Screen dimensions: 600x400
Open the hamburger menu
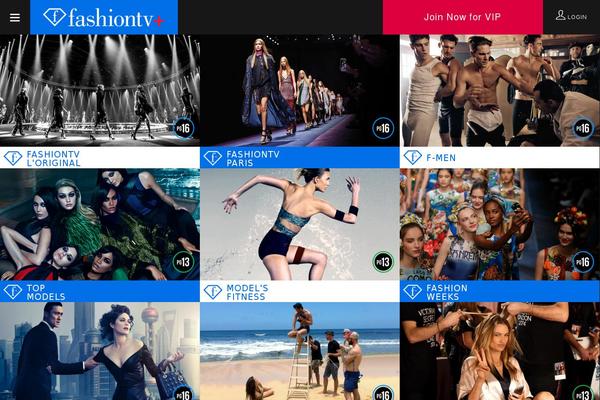point(14,17)
